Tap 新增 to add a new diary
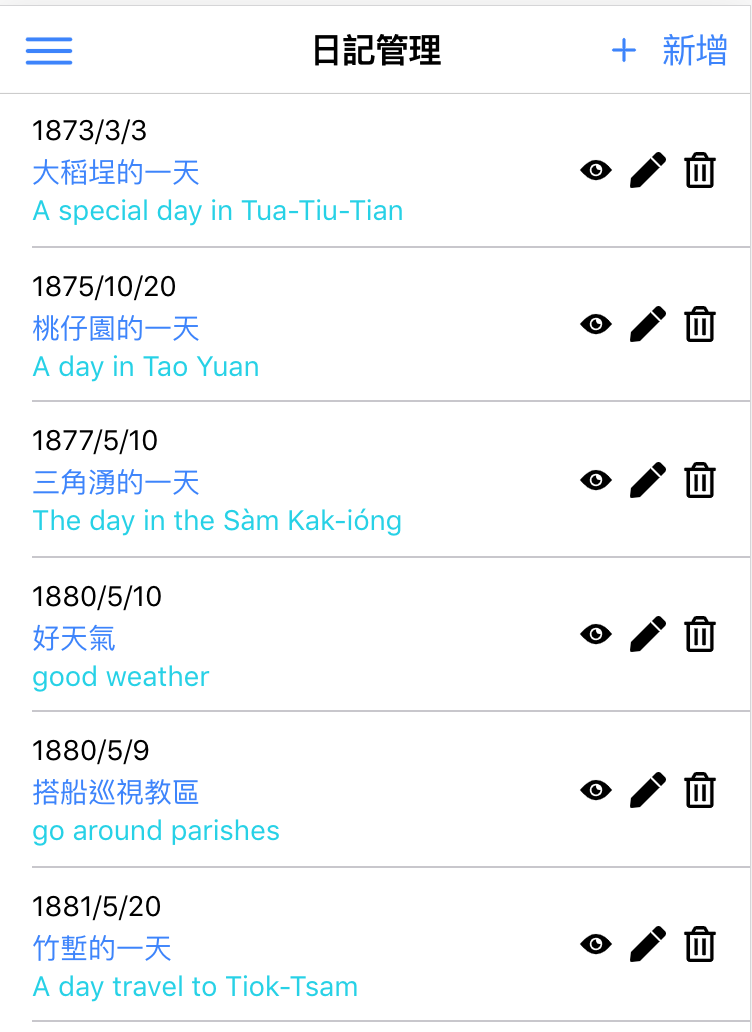Viewport: 752px width, 1032px height. point(669,50)
